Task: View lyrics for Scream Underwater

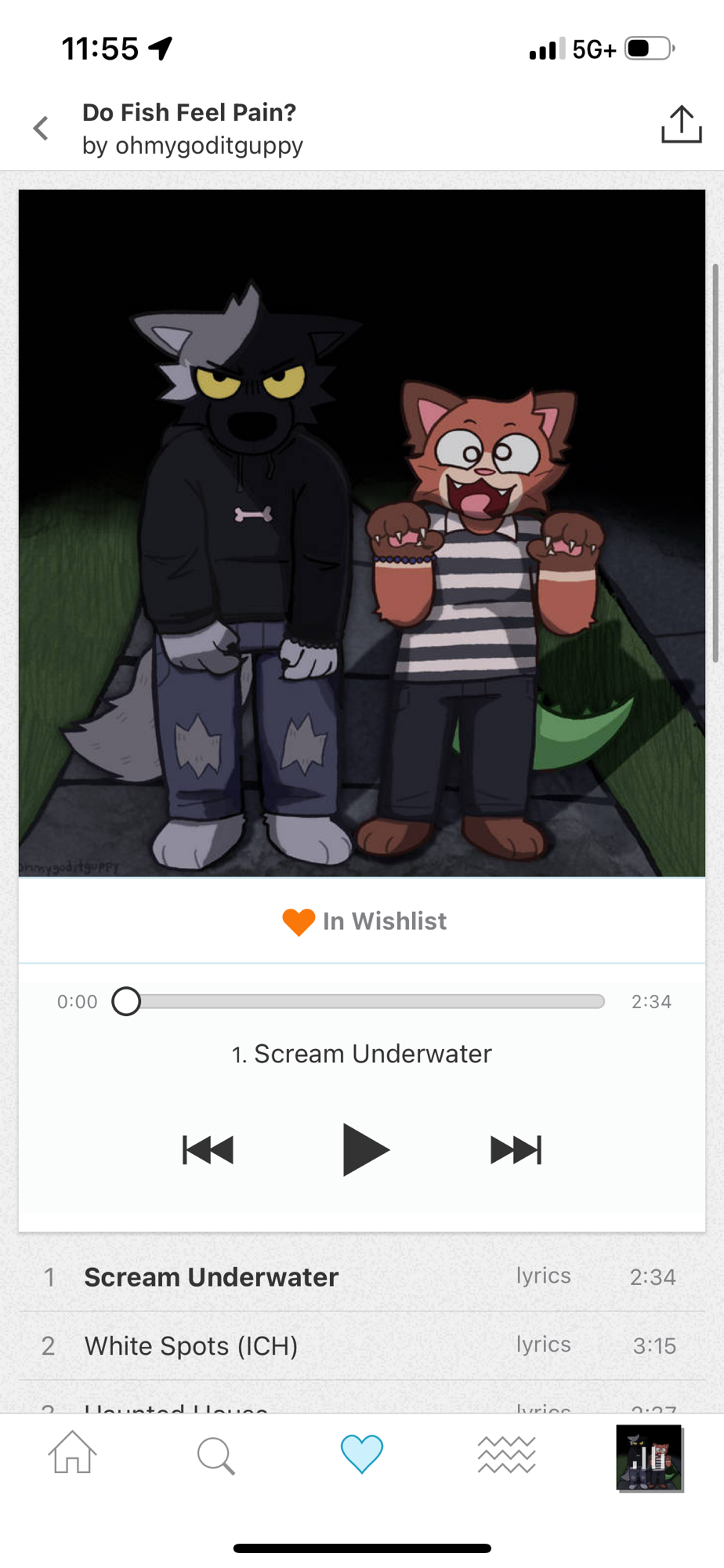Action: coord(543,1276)
